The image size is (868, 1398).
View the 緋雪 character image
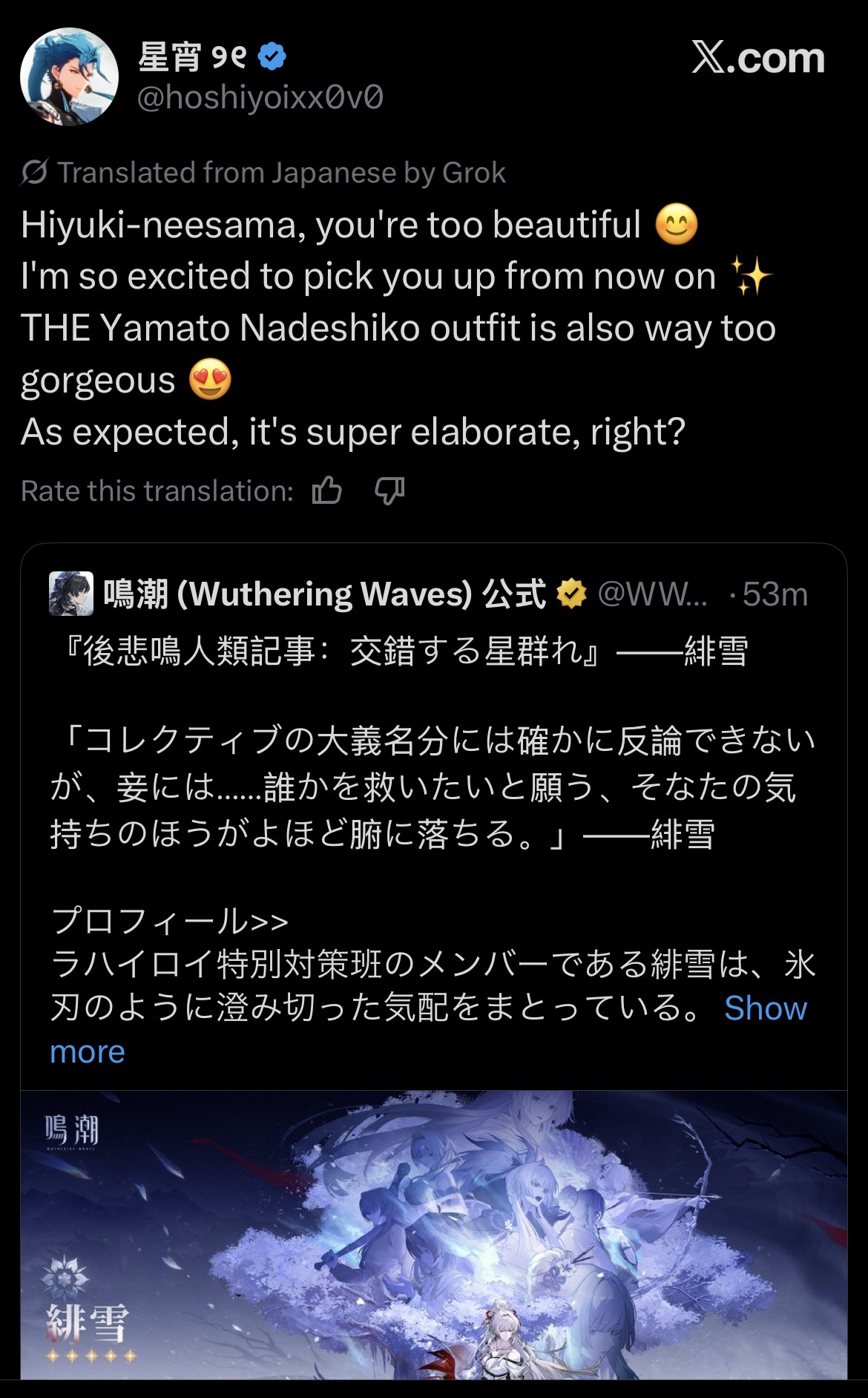click(433, 1235)
